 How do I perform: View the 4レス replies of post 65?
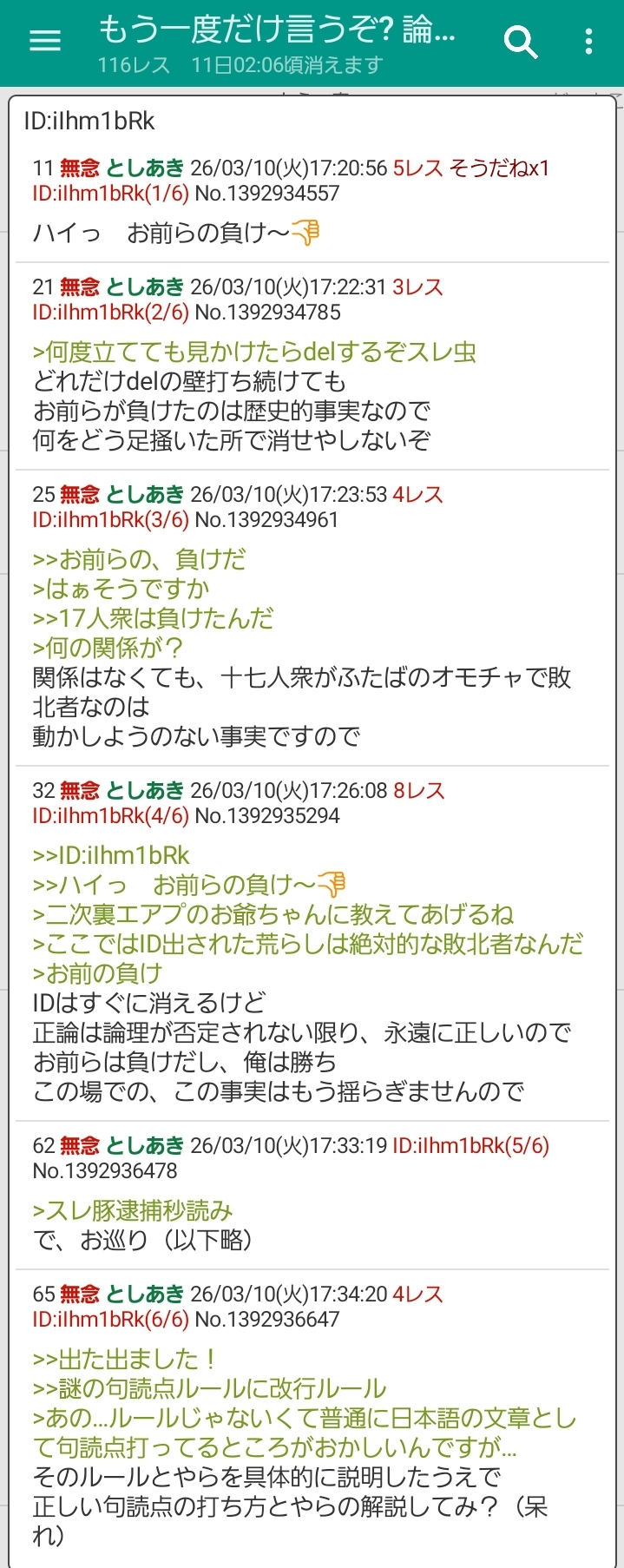(417, 1295)
